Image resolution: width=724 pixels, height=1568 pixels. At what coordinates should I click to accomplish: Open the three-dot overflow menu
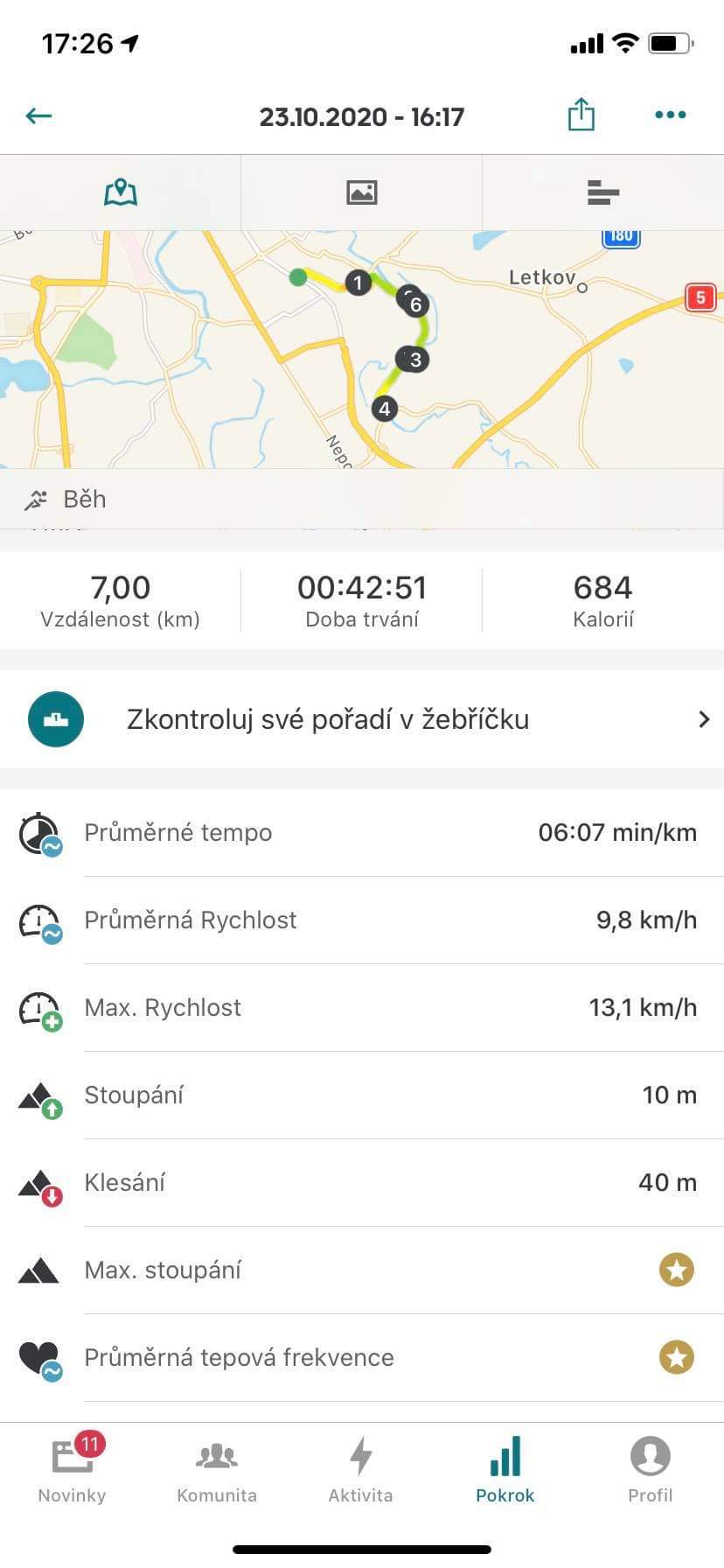[x=671, y=115]
